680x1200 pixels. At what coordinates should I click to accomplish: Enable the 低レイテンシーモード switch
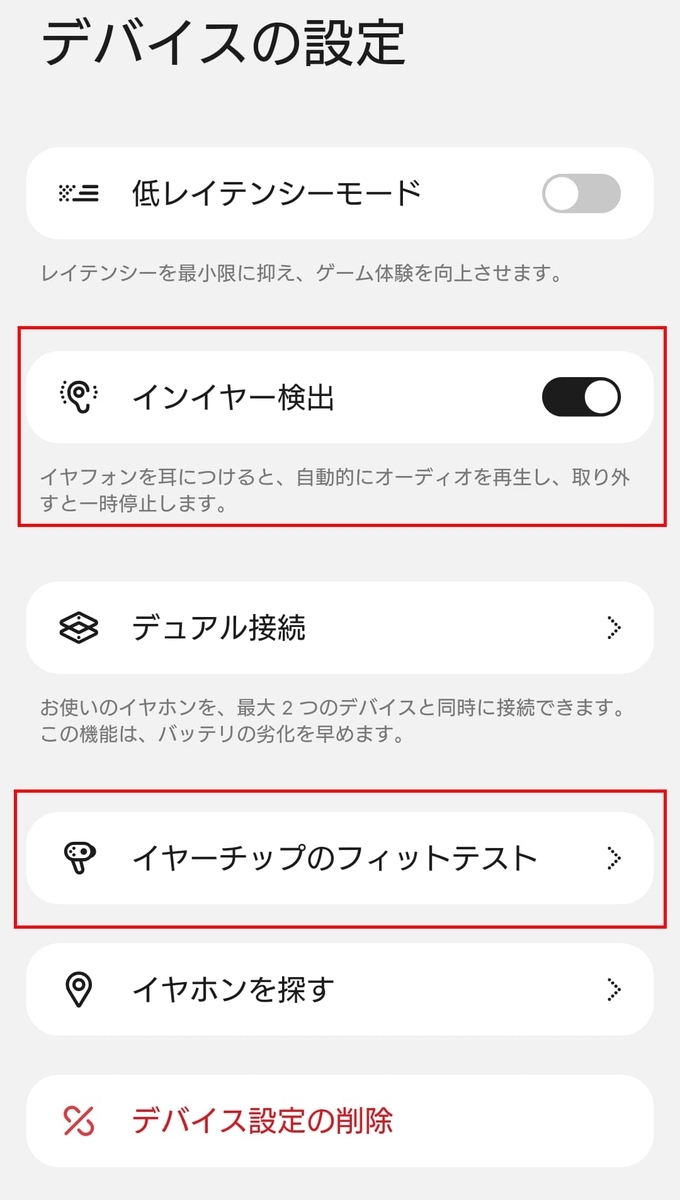coord(581,194)
